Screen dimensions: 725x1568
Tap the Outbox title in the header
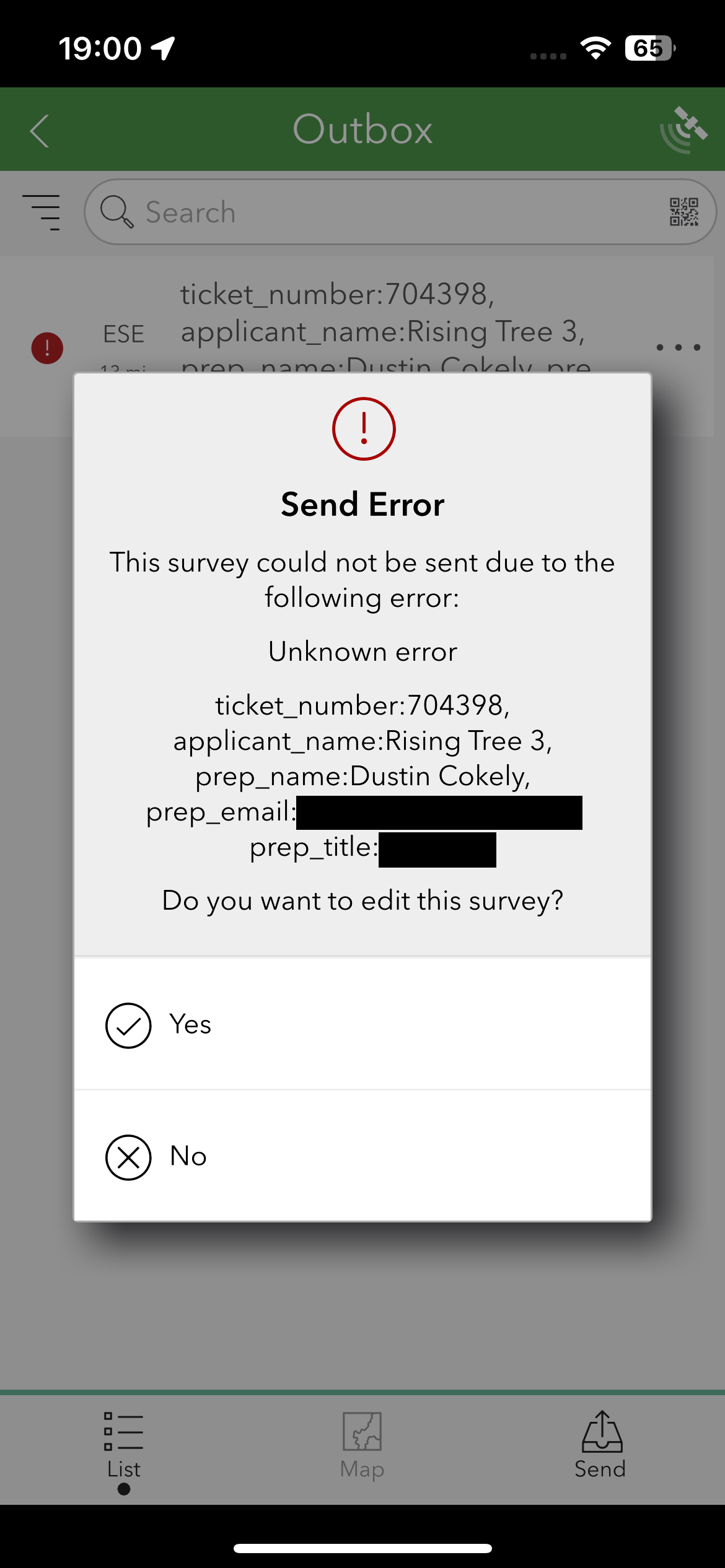(362, 129)
